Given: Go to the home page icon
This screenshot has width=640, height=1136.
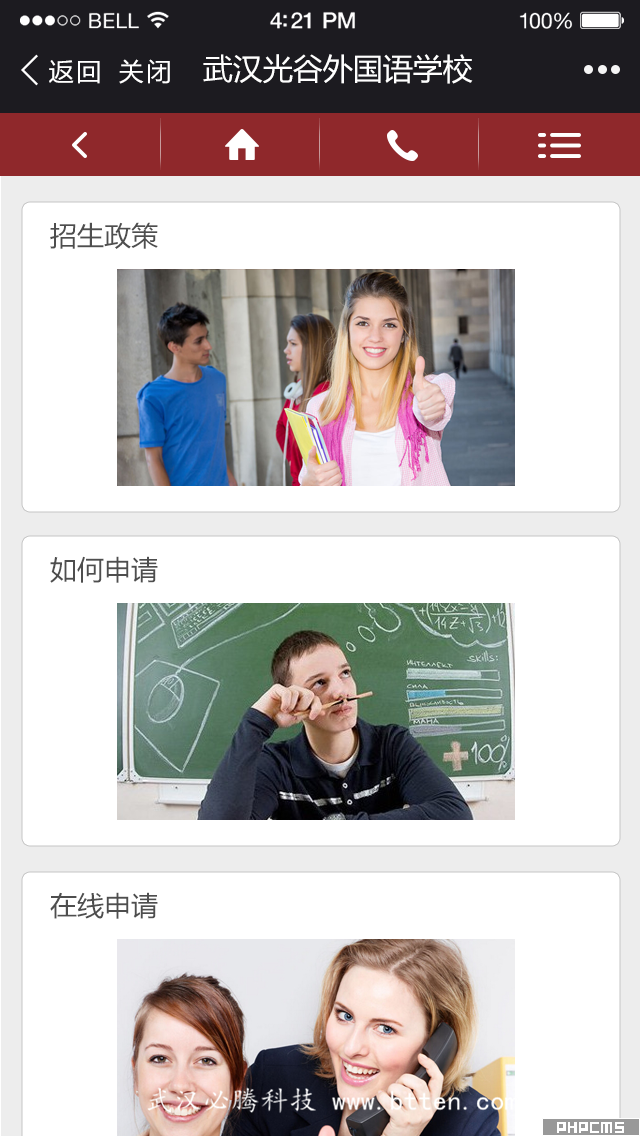Looking at the screenshot, I should coord(241,146).
